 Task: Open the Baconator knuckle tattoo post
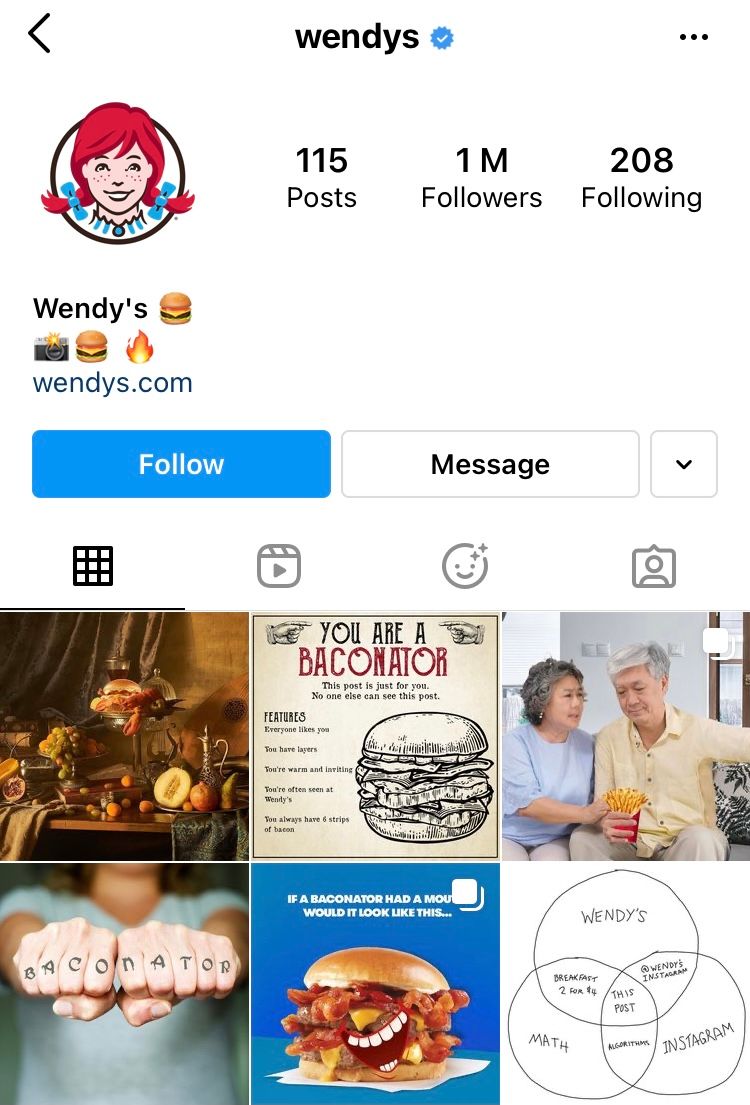tap(124, 985)
